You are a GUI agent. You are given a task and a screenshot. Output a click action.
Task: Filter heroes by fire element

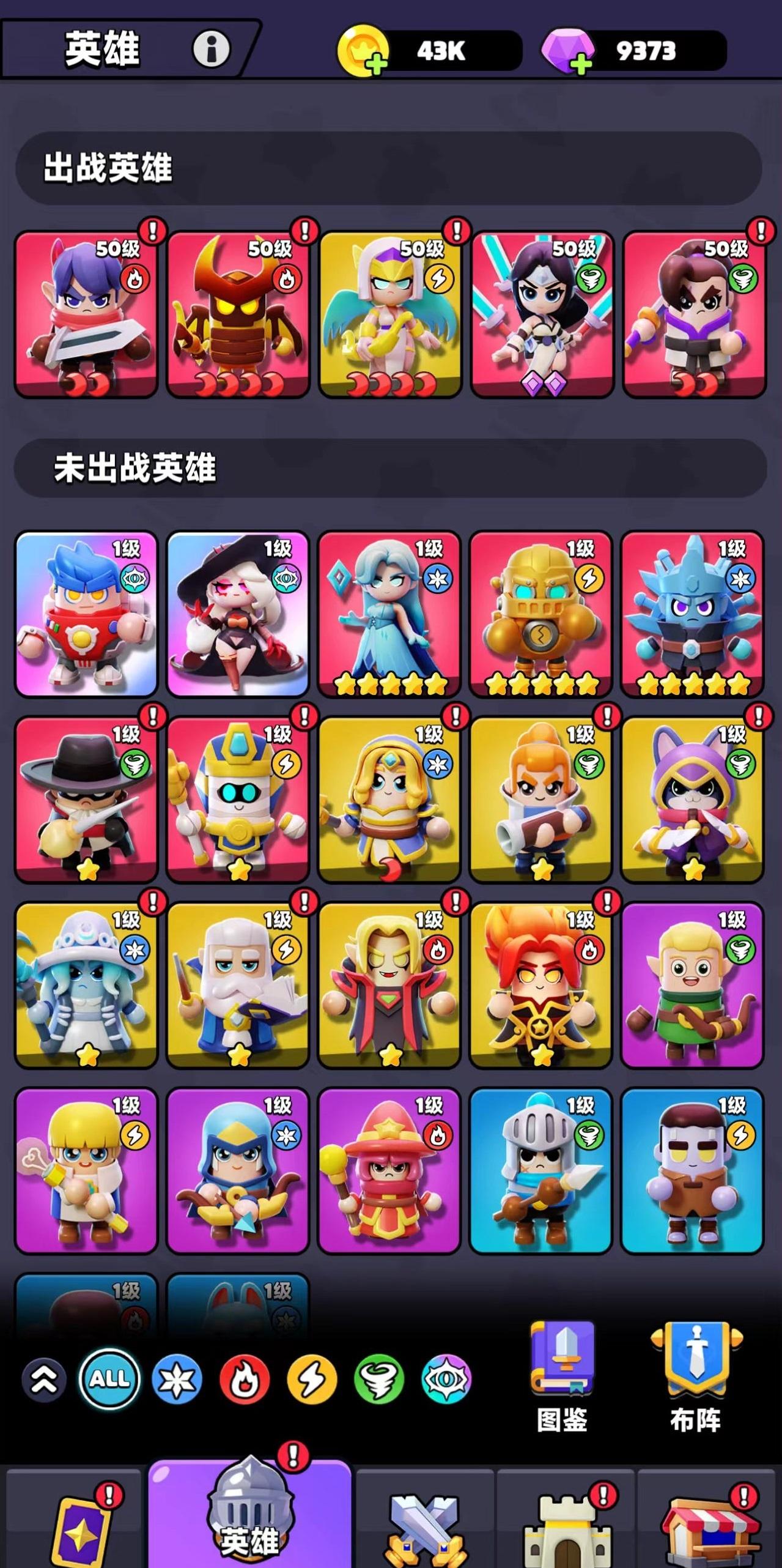[x=245, y=1380]
